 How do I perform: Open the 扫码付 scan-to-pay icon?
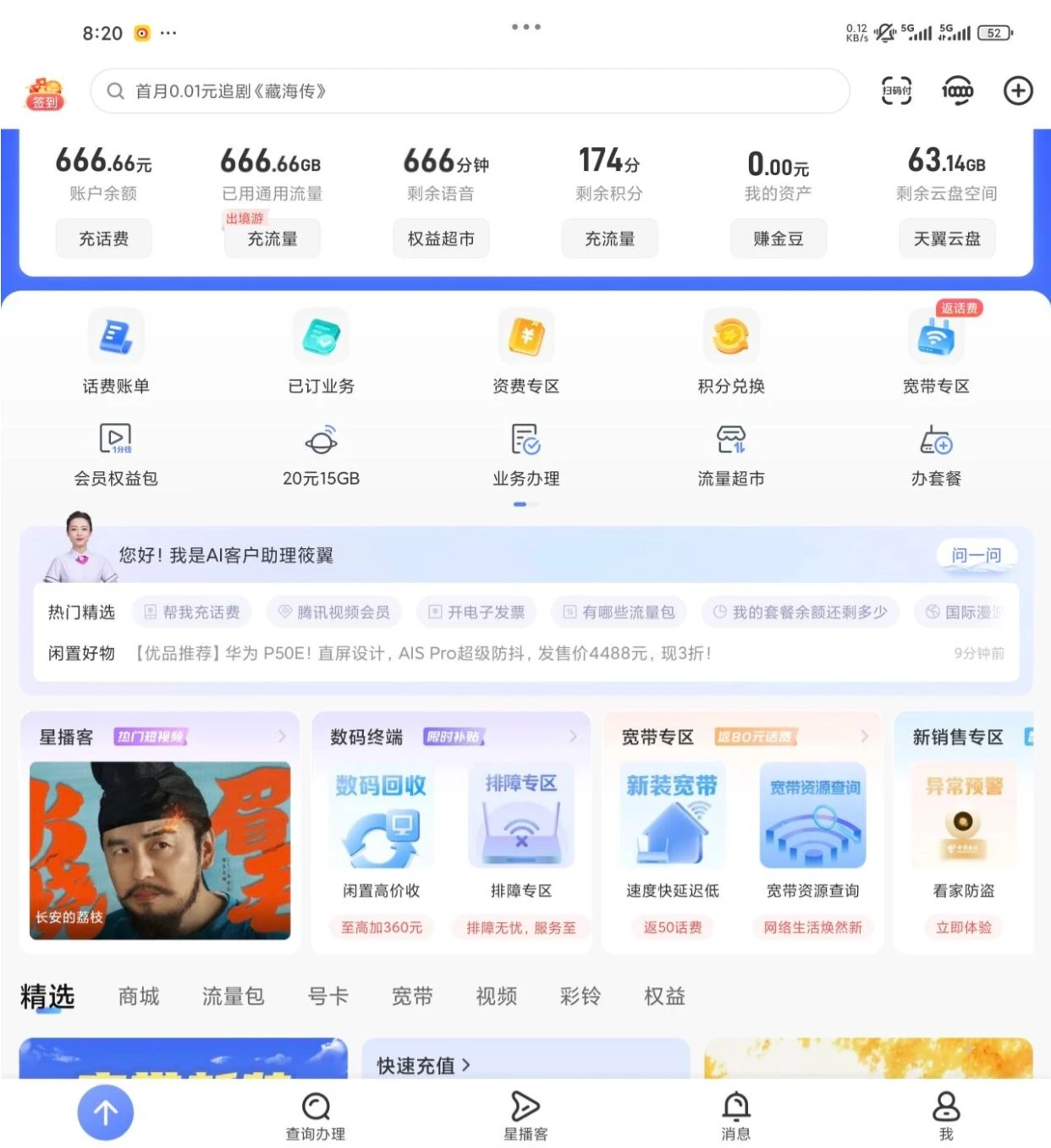pos(896,91)
